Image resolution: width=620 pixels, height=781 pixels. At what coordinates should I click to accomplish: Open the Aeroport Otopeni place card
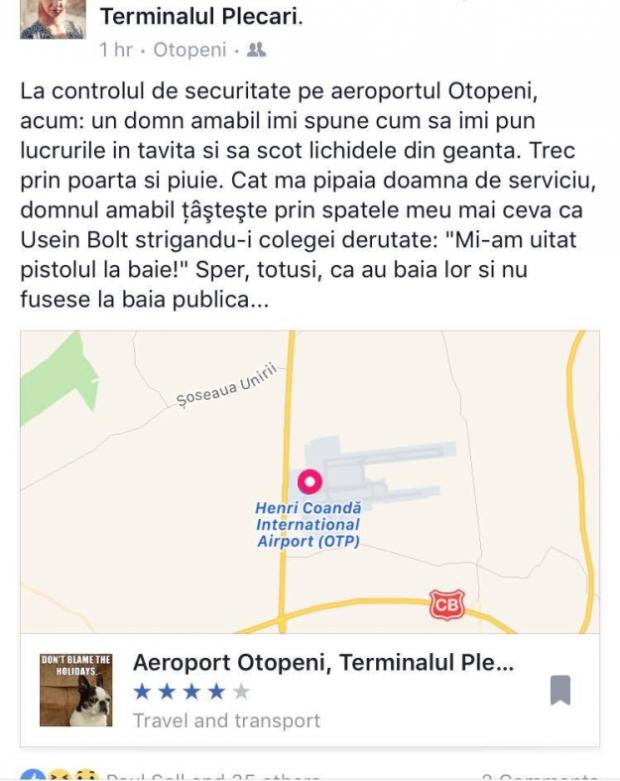pyautogui.click(x=323, y=663)
